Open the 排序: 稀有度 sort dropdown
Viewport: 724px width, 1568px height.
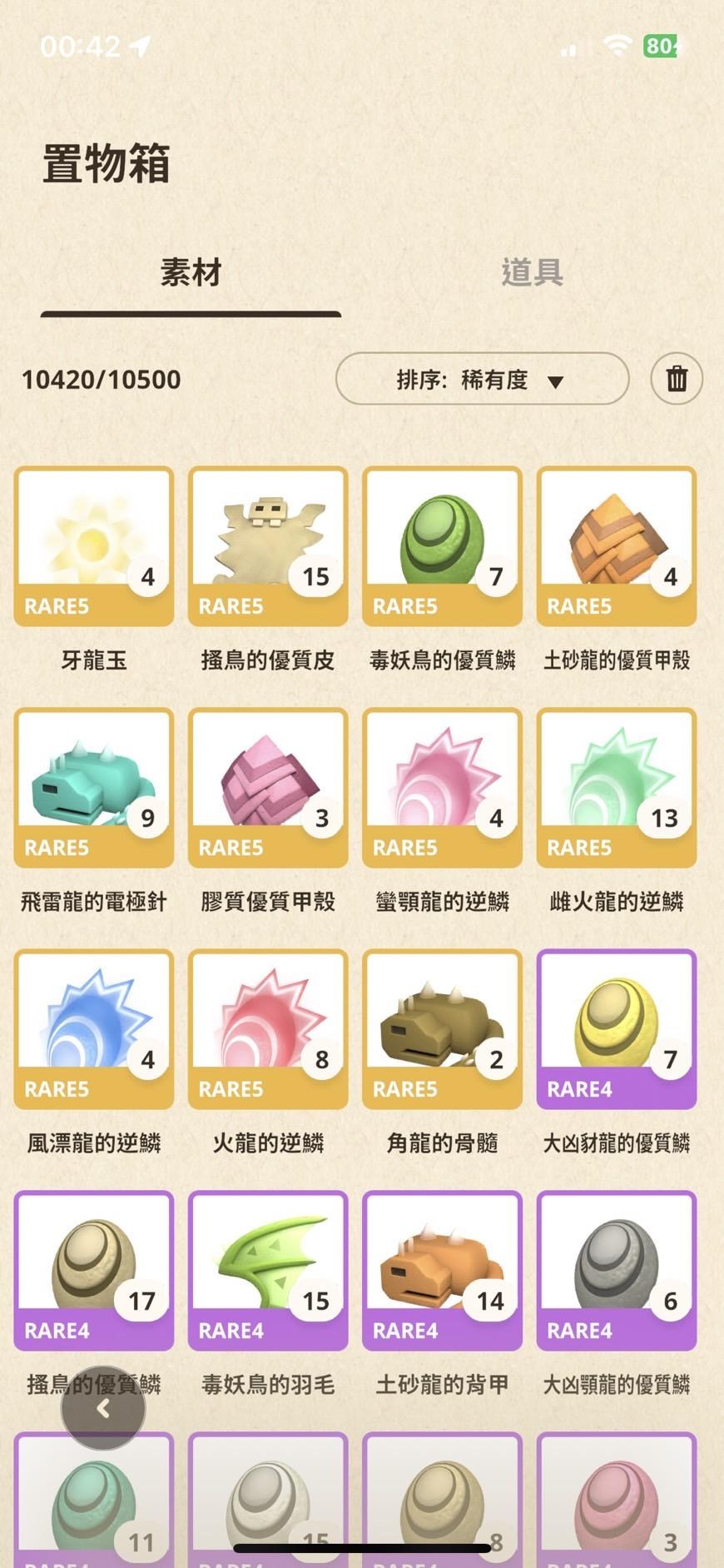click(482, 380)
